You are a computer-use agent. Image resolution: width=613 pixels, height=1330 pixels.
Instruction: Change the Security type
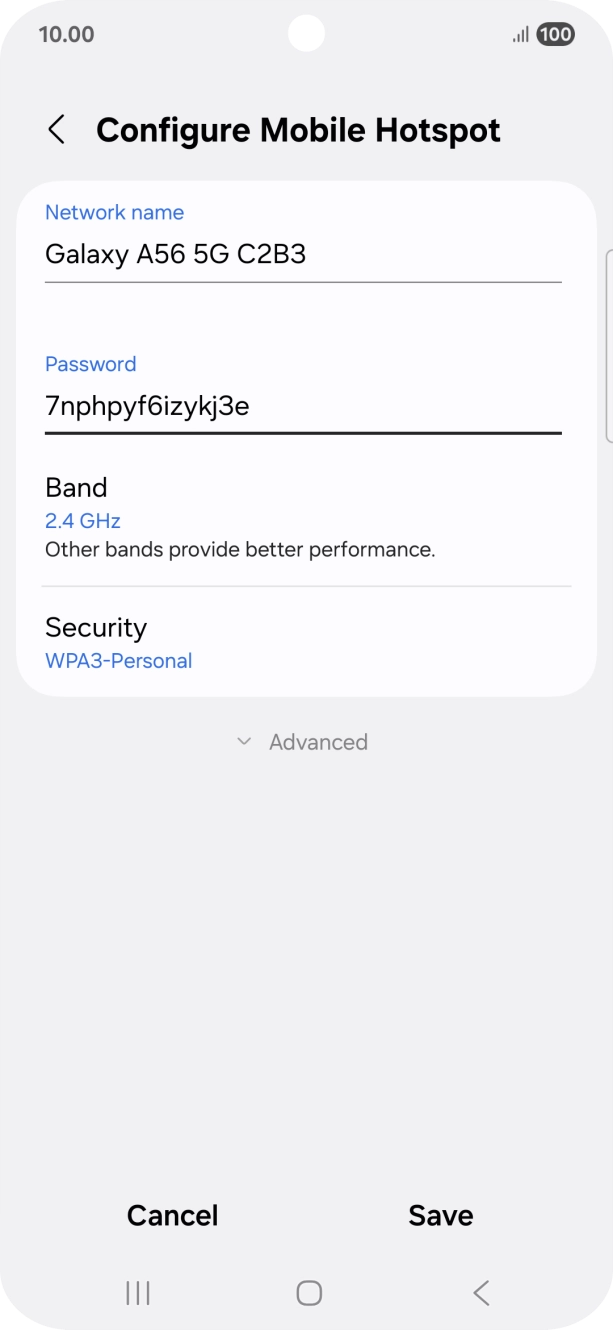306,642
